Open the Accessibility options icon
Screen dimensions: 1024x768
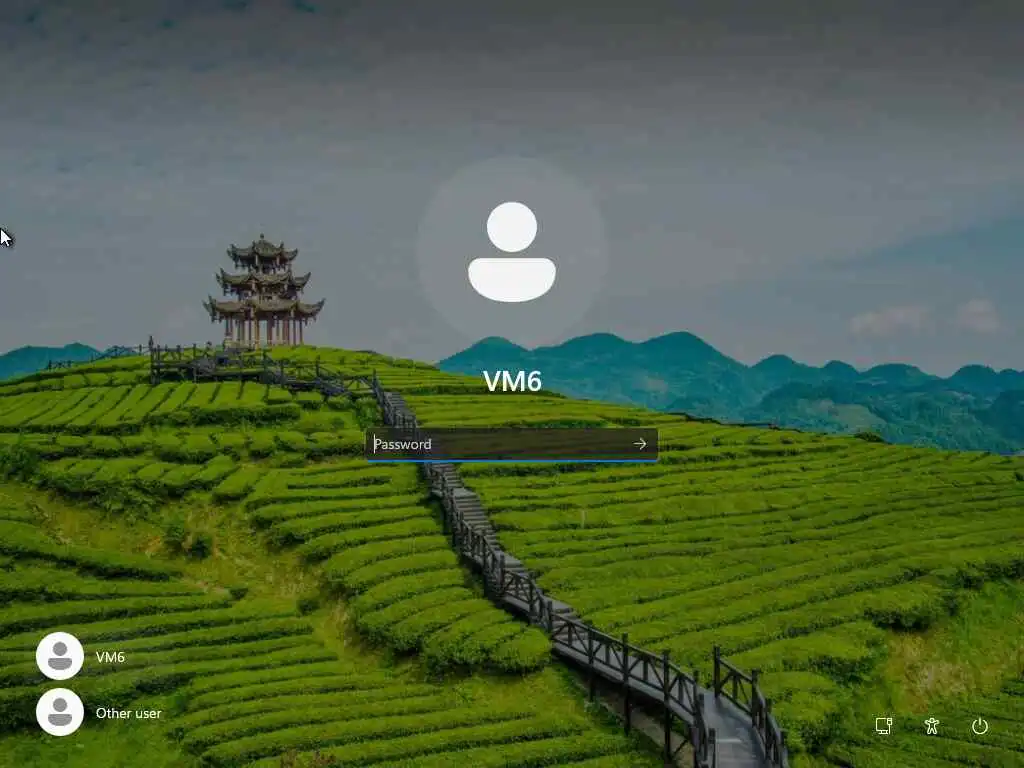[x=932, y=726]
